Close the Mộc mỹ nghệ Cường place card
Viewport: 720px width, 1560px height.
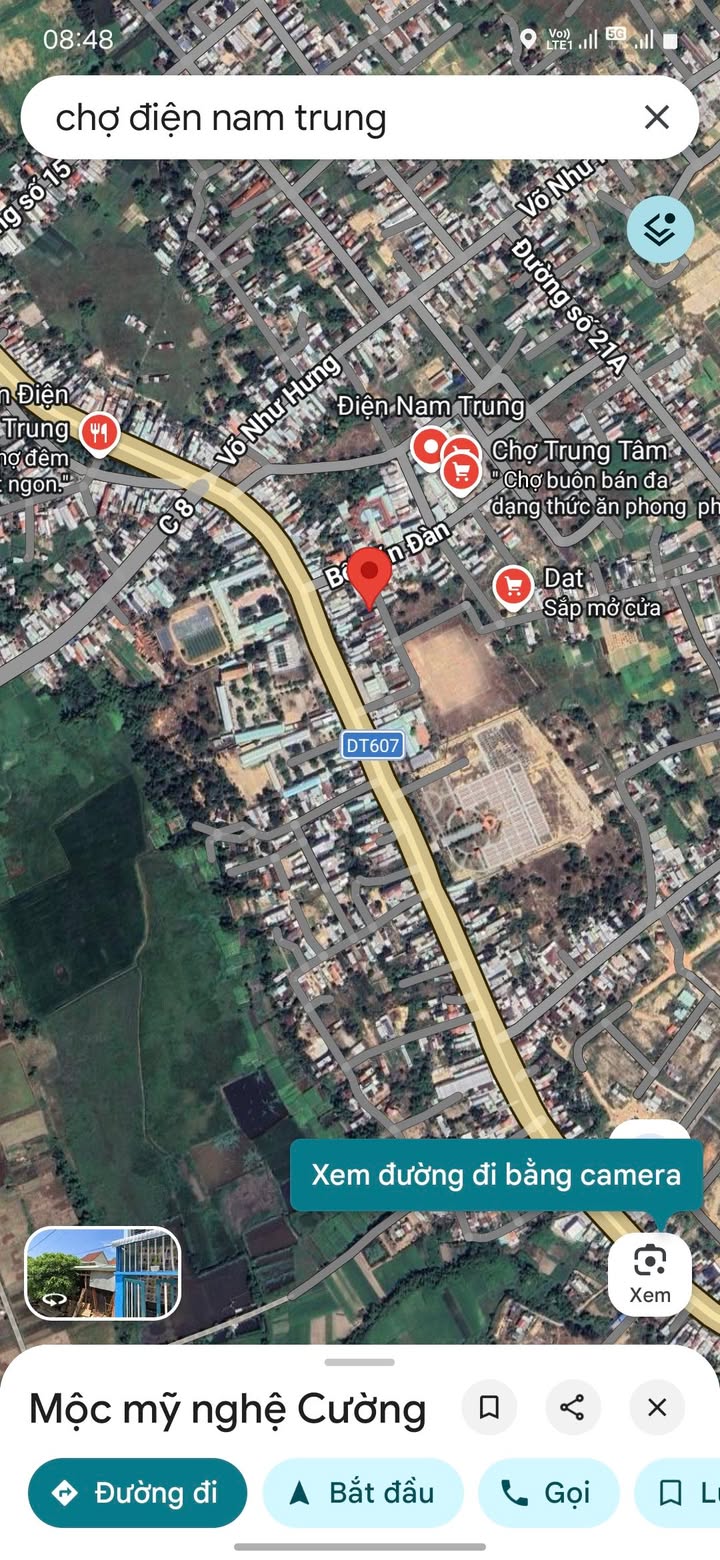click(657, 1408)
